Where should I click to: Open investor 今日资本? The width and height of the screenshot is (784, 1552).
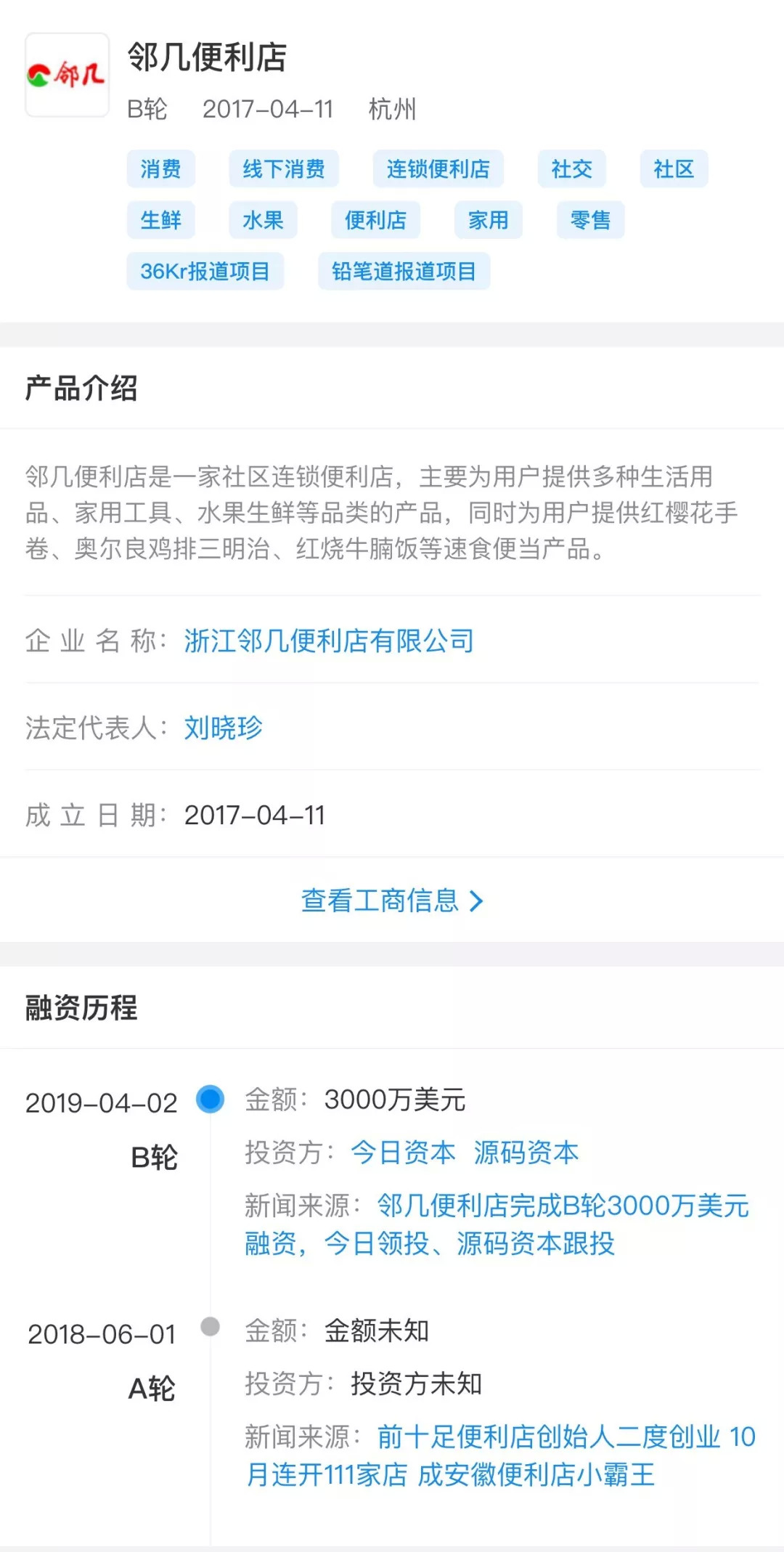click(x=403, y=1152)
